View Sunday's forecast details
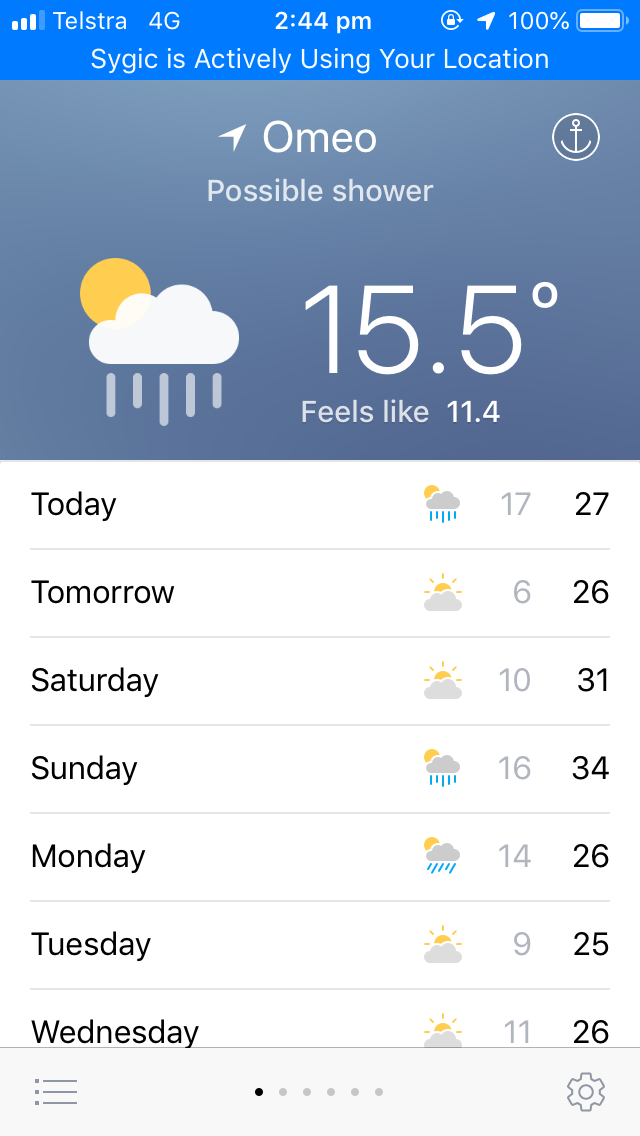The image size is (640, 1136). point(320,769)
